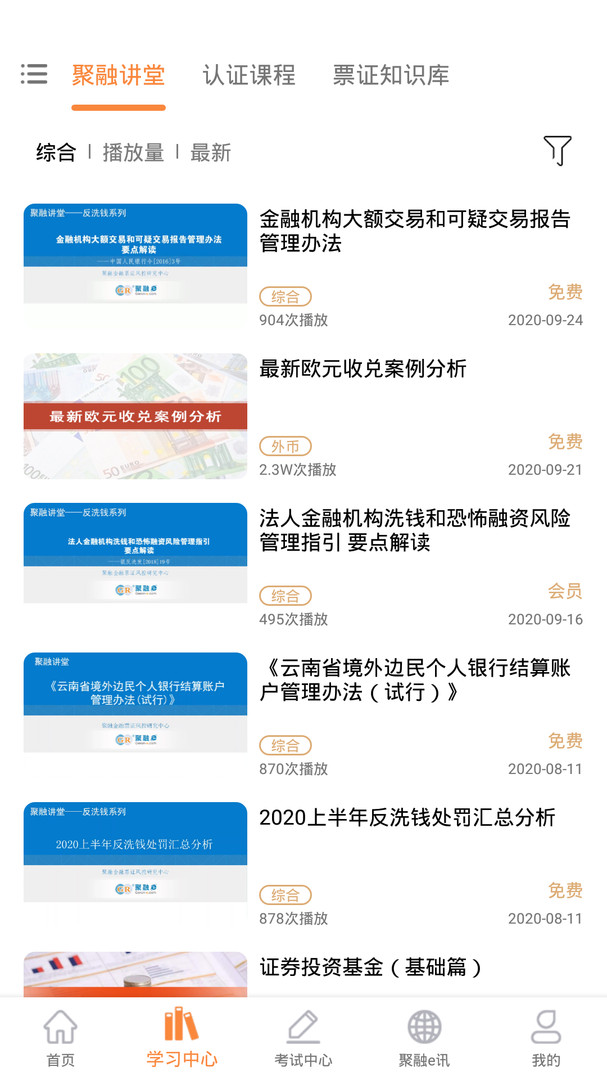
Task: Go to 我的 profile tab
Action: point(546,1039)
